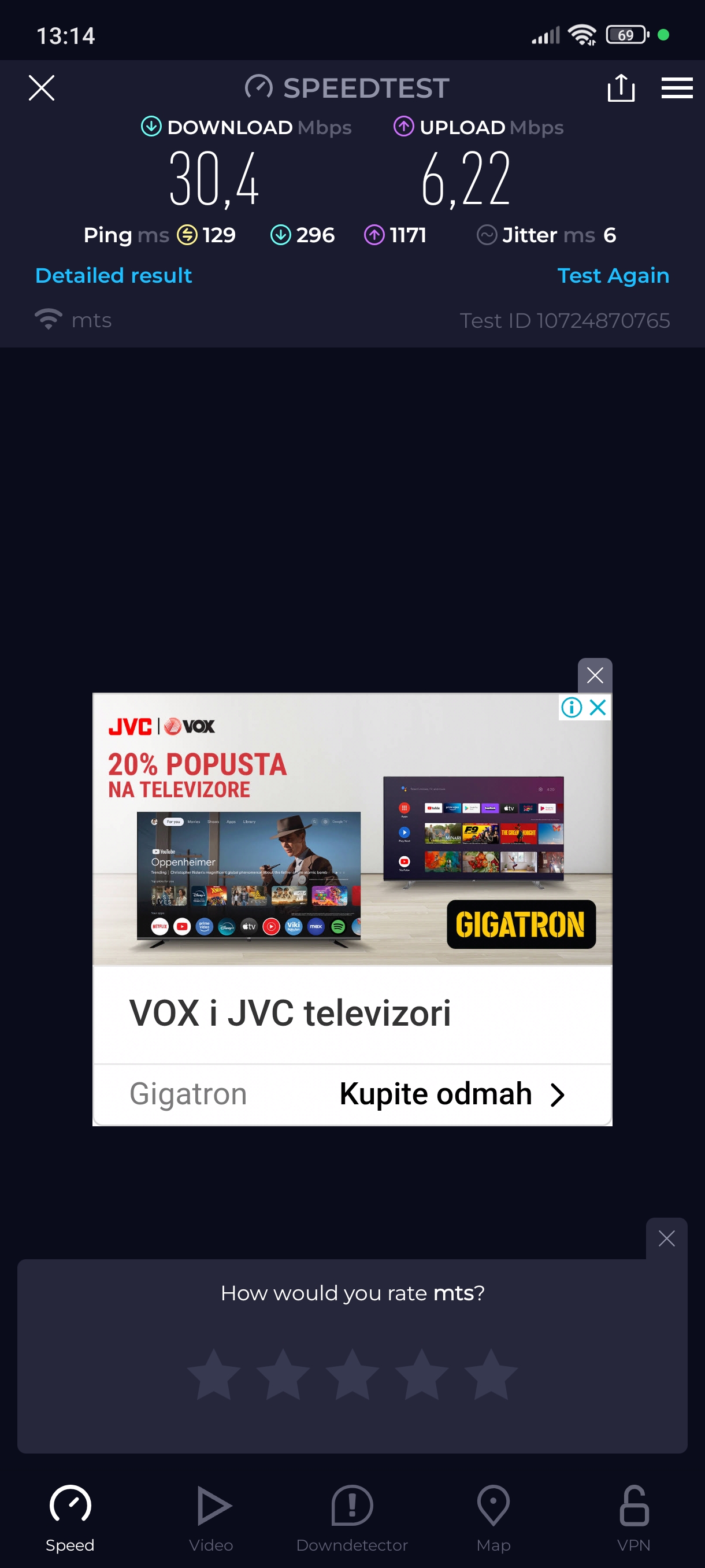
Task: Tap Kupite odmah in the ad
Action: pos(451,1094)
